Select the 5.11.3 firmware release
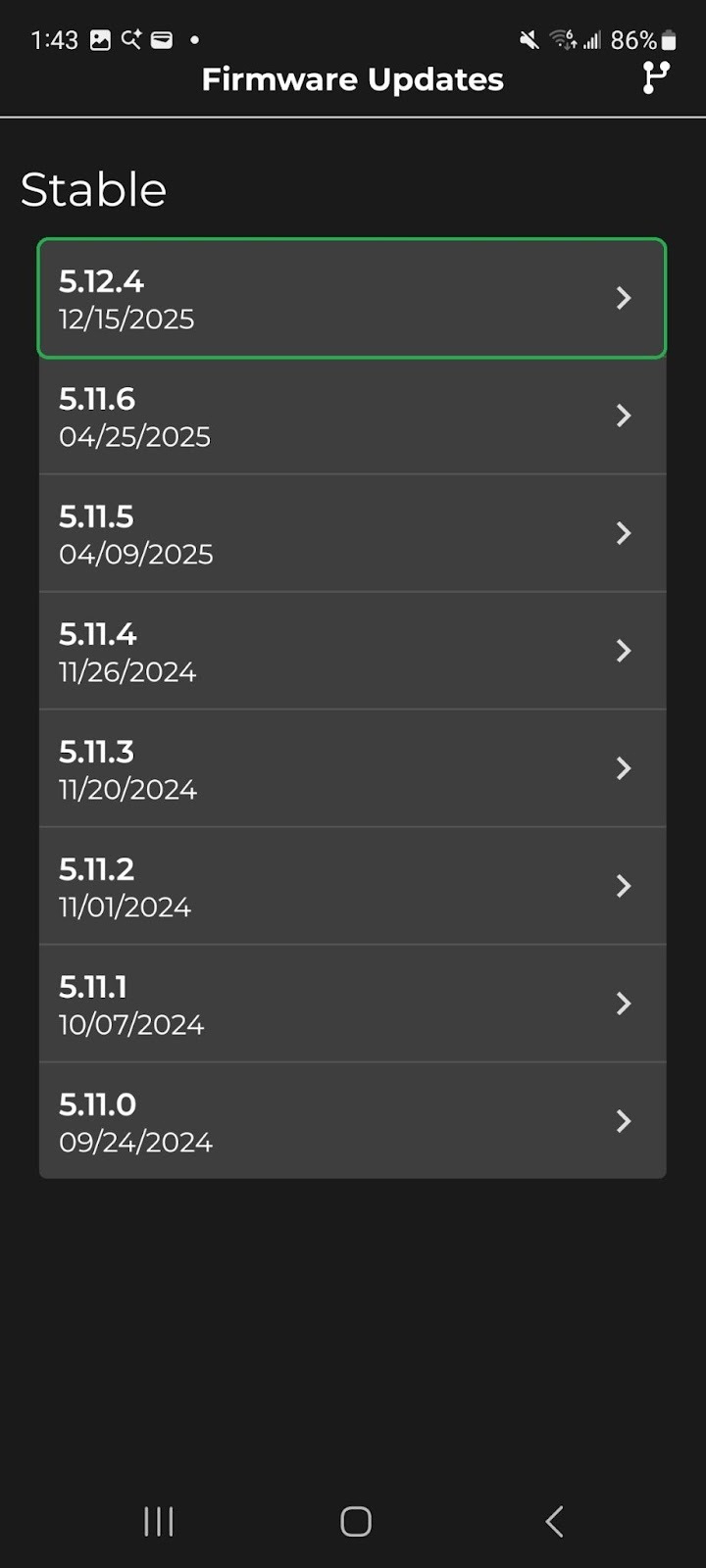706x1568 pixels. tap(352, 768)
